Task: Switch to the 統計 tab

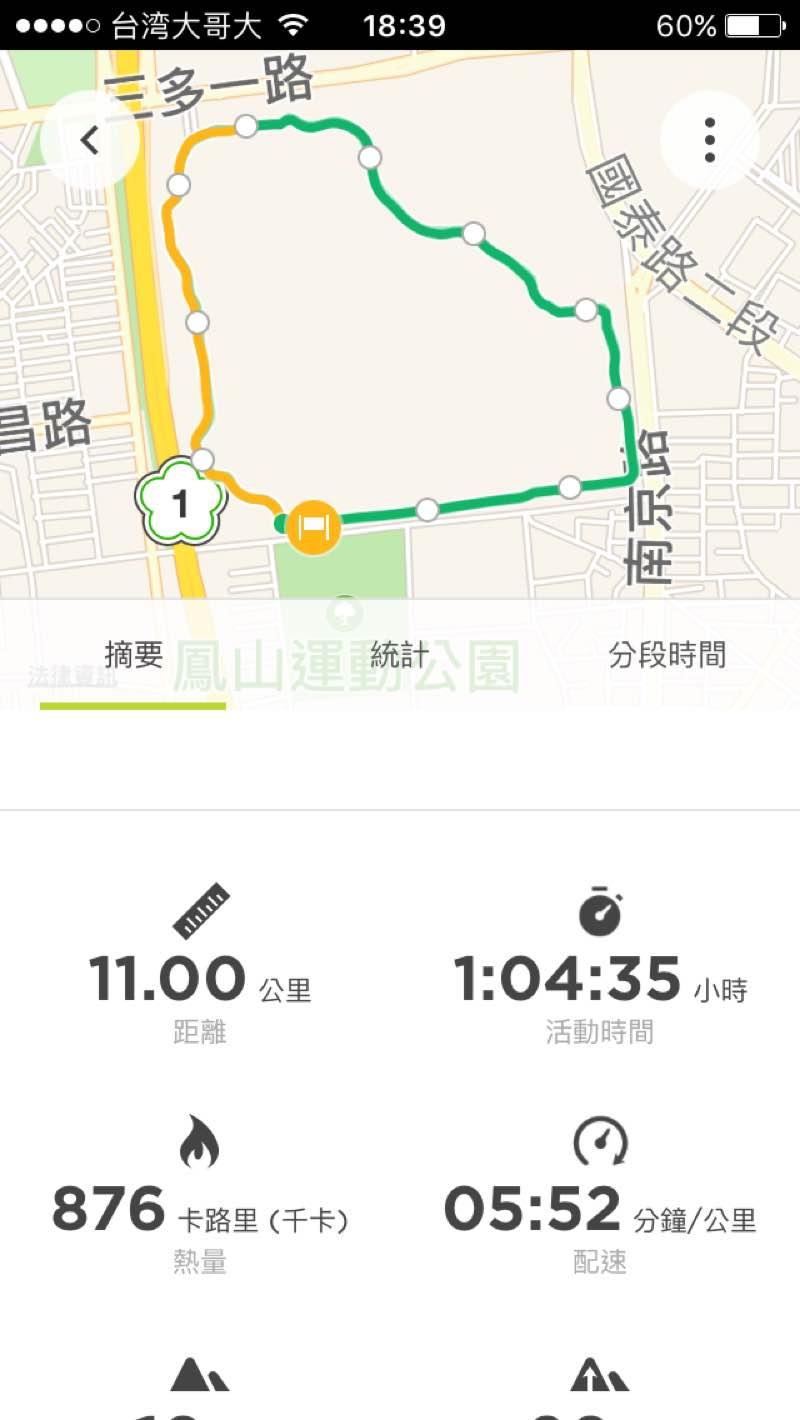Action: [399, 656]
